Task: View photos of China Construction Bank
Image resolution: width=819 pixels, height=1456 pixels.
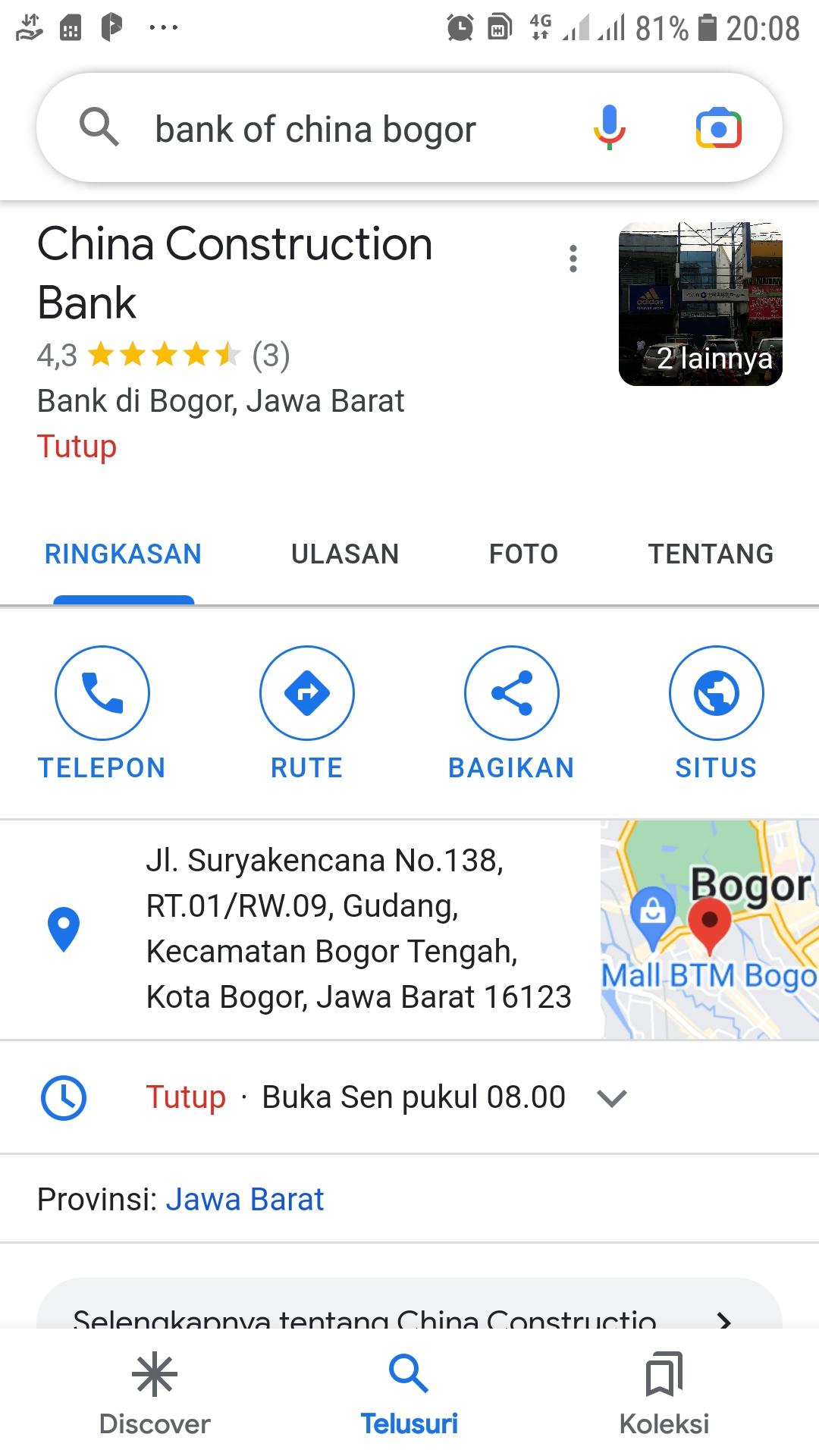Action: [x=701, y=304]
